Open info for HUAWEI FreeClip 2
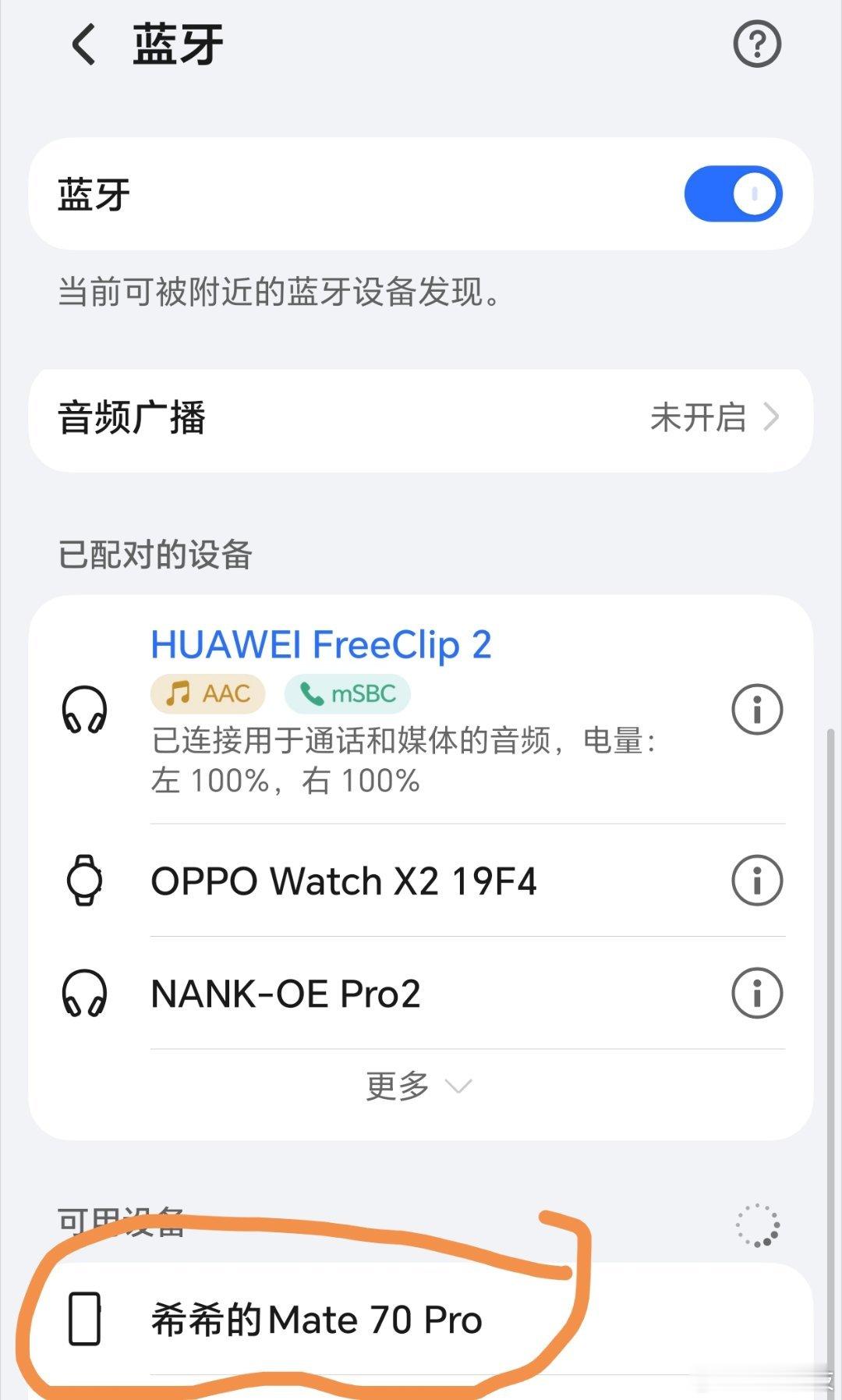Screen dimensions: 842x1400 point(756,710)
